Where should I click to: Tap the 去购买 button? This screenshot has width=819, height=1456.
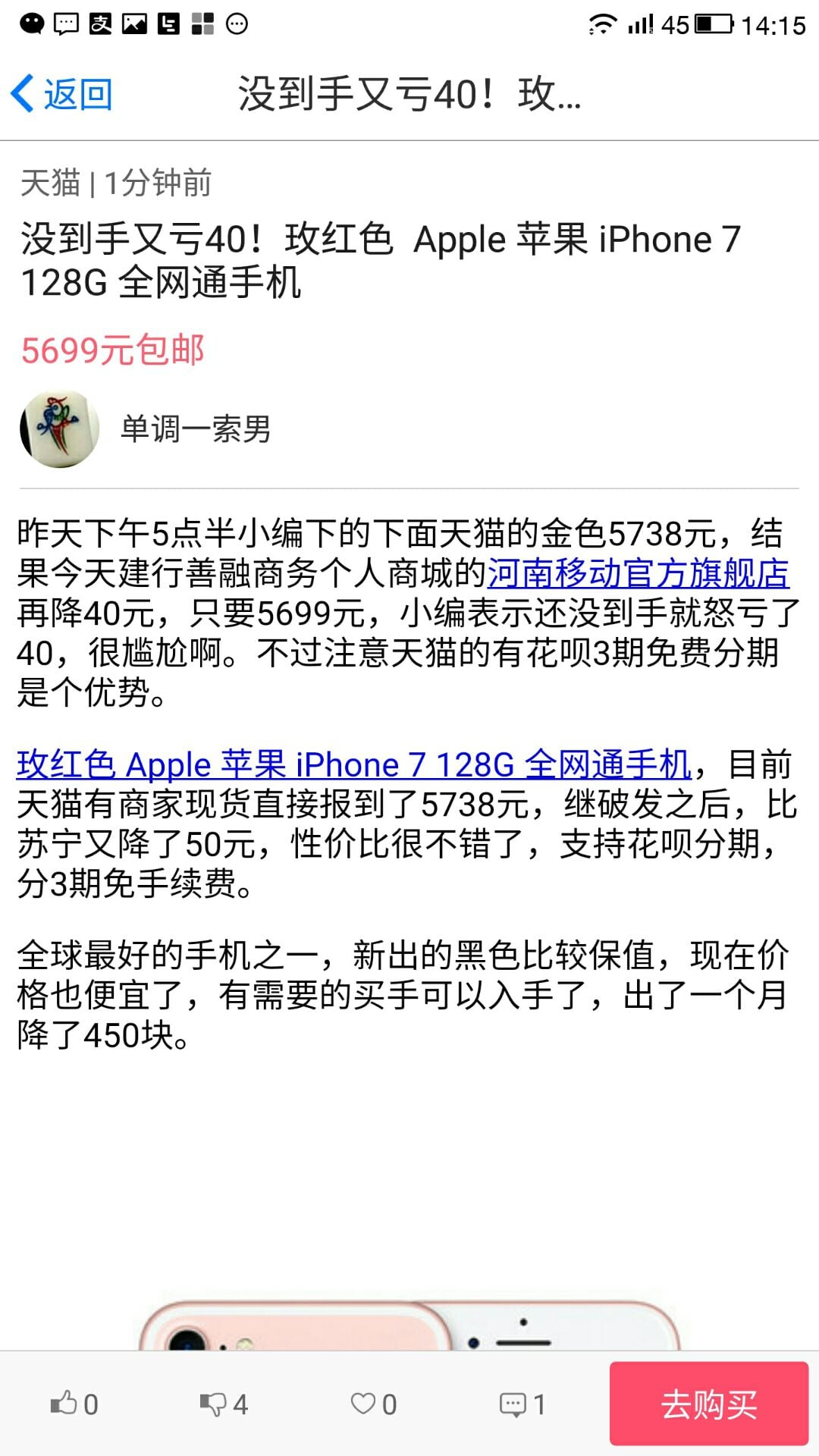708,1404
